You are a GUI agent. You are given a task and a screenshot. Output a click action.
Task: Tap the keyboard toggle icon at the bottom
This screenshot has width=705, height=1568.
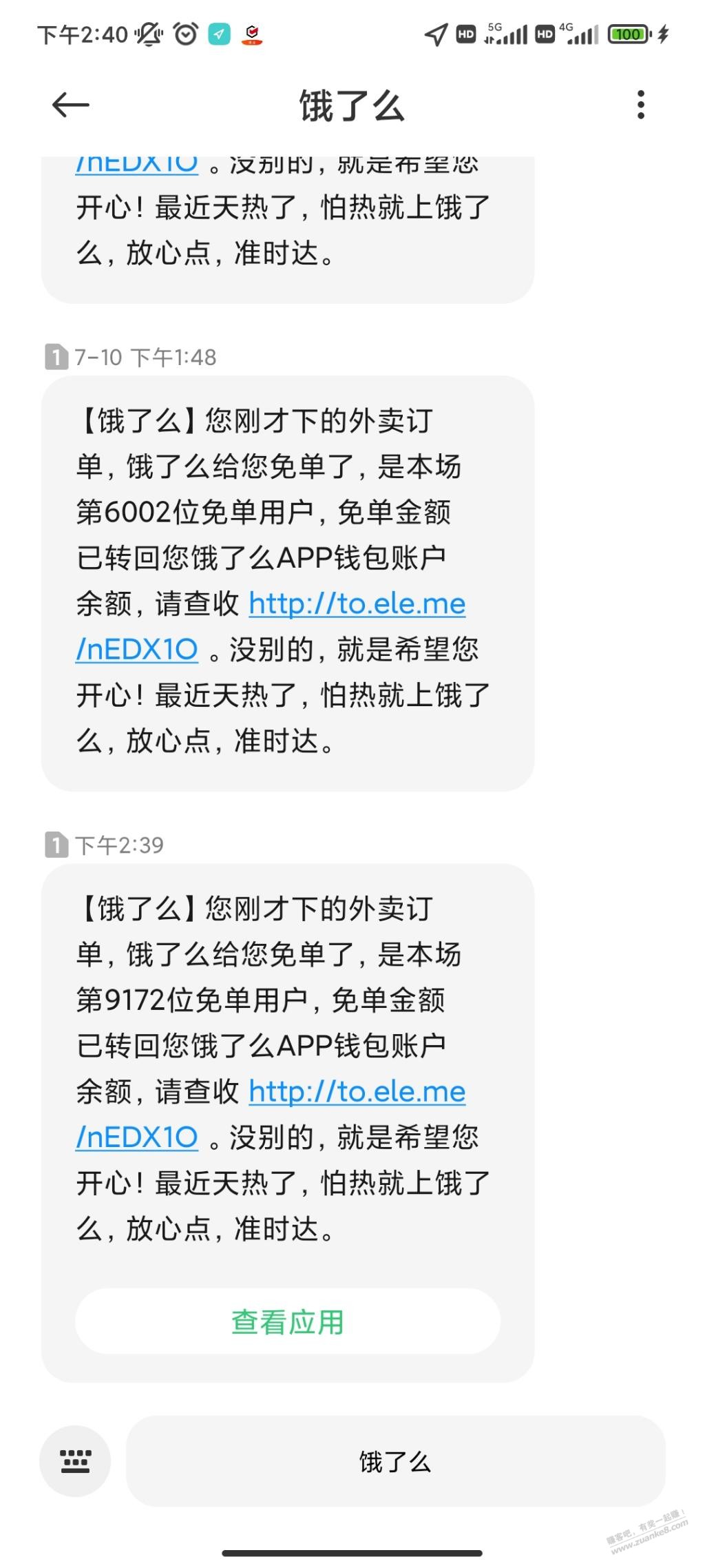(75, 1461)
